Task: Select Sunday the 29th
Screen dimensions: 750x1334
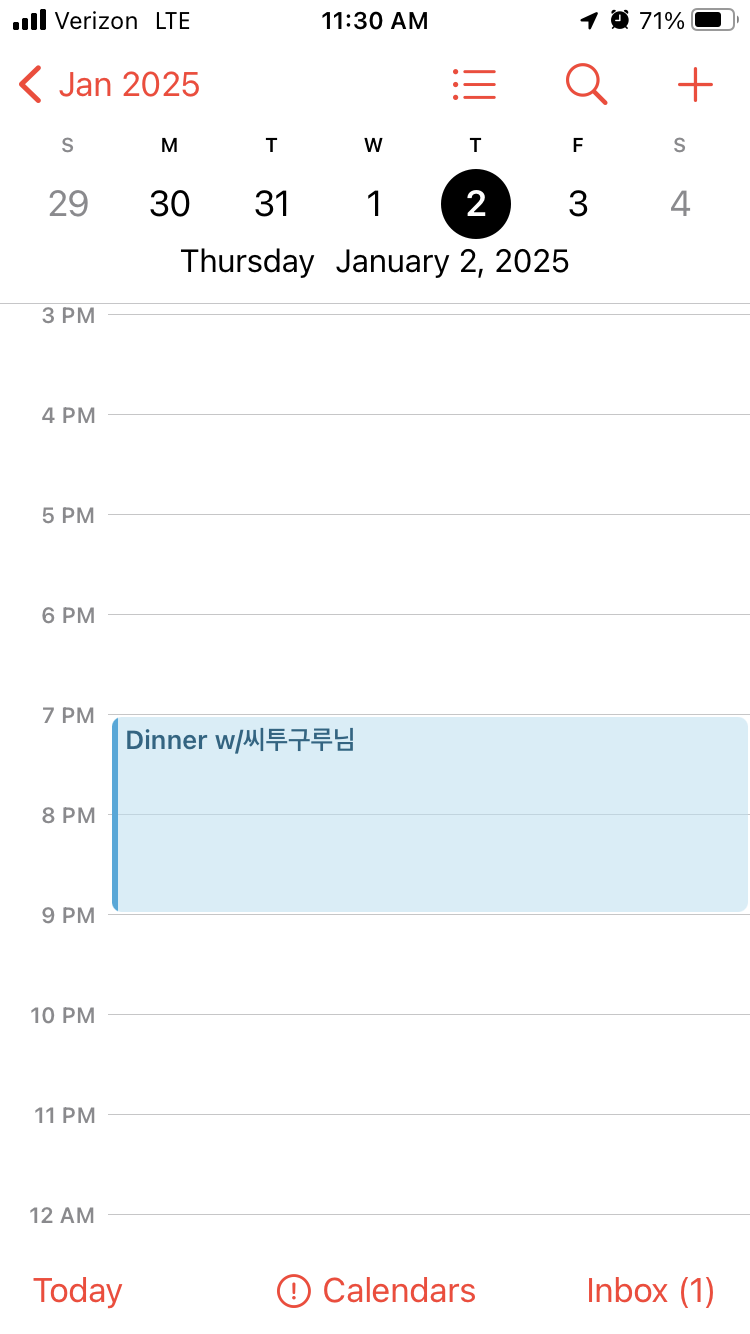Action: tap(68, 204)
